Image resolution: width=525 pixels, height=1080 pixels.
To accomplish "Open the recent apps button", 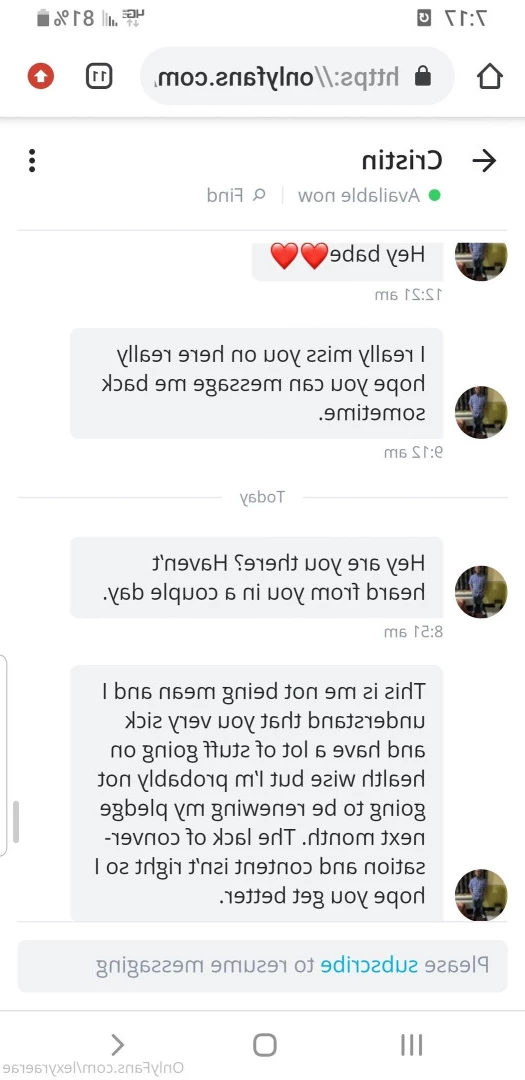I will (x=411, y=1045).
